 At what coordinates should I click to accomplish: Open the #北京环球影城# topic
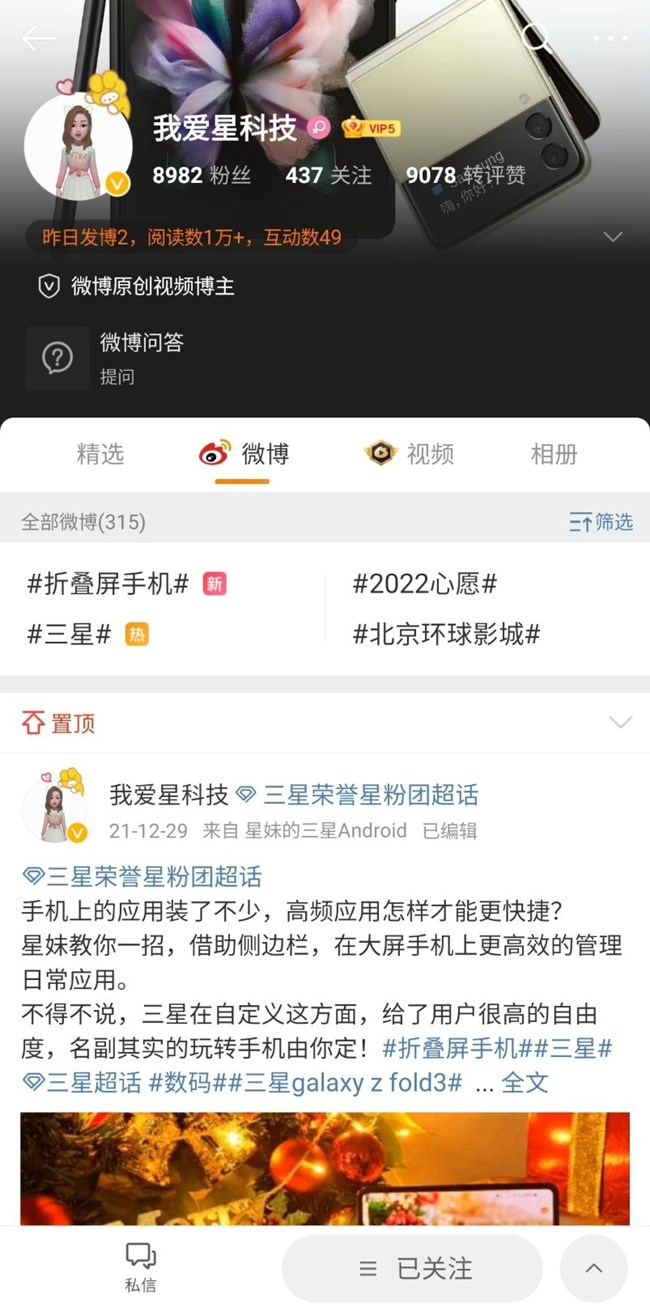point(447,634)
